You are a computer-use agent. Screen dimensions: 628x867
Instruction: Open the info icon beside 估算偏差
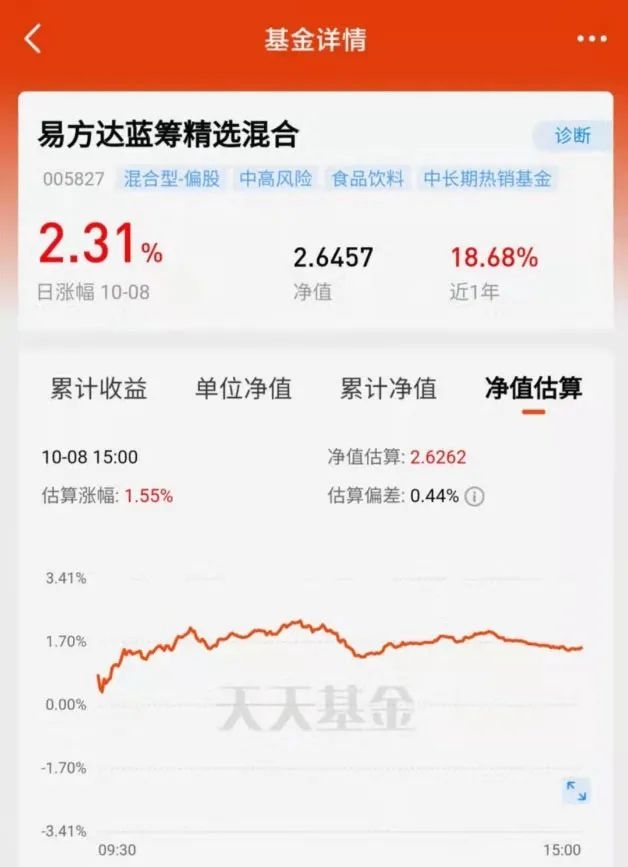474,496
